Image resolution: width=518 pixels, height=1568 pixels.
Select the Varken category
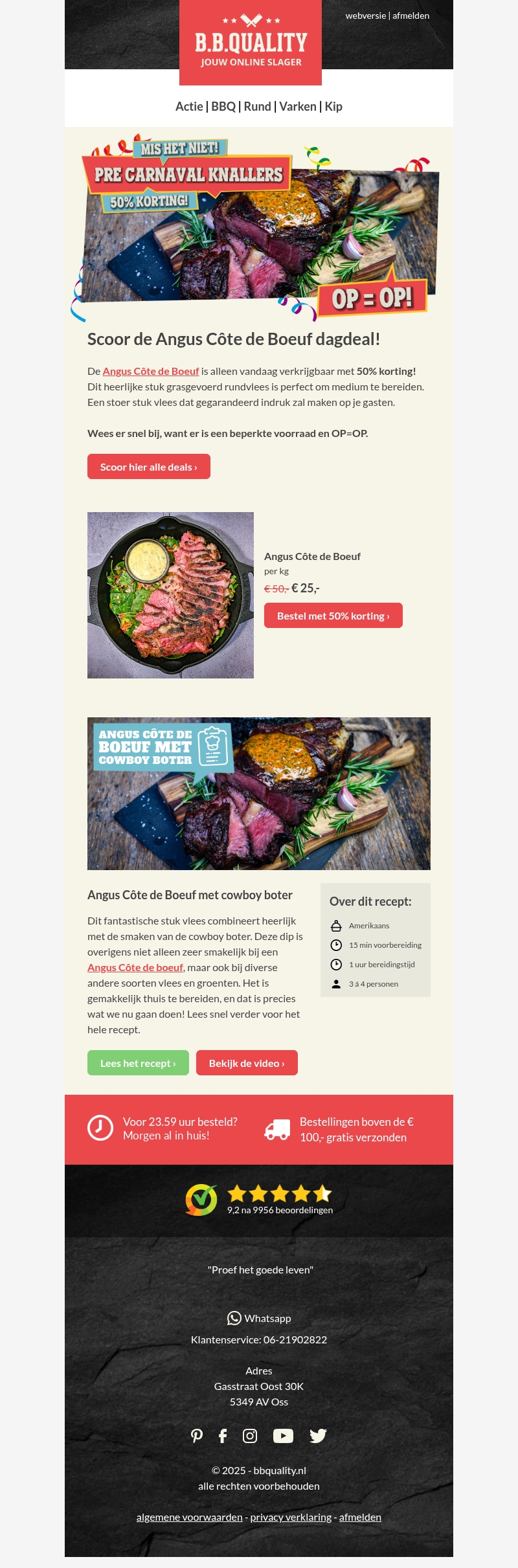[298, 107]
